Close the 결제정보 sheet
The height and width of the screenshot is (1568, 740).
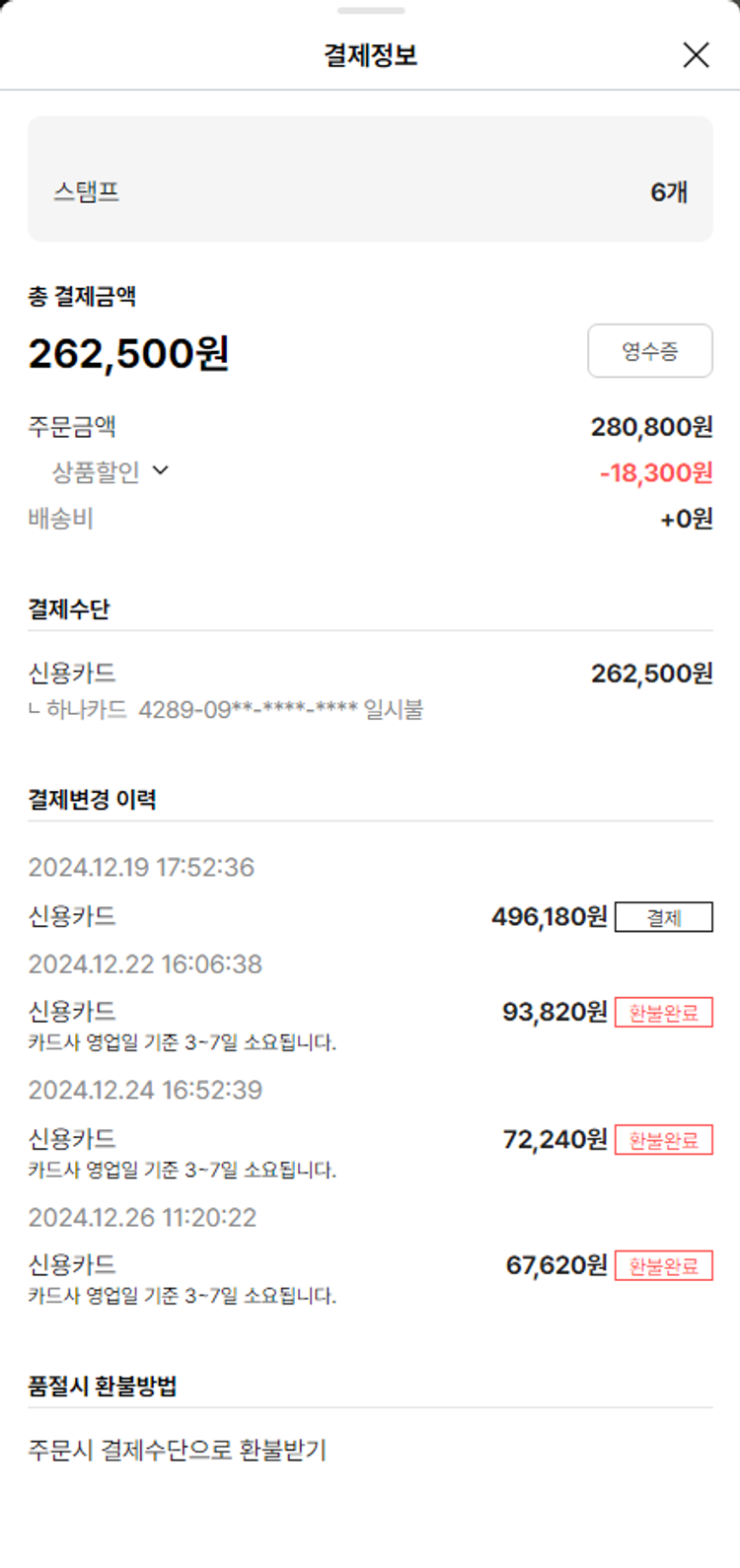coord(696,55)
